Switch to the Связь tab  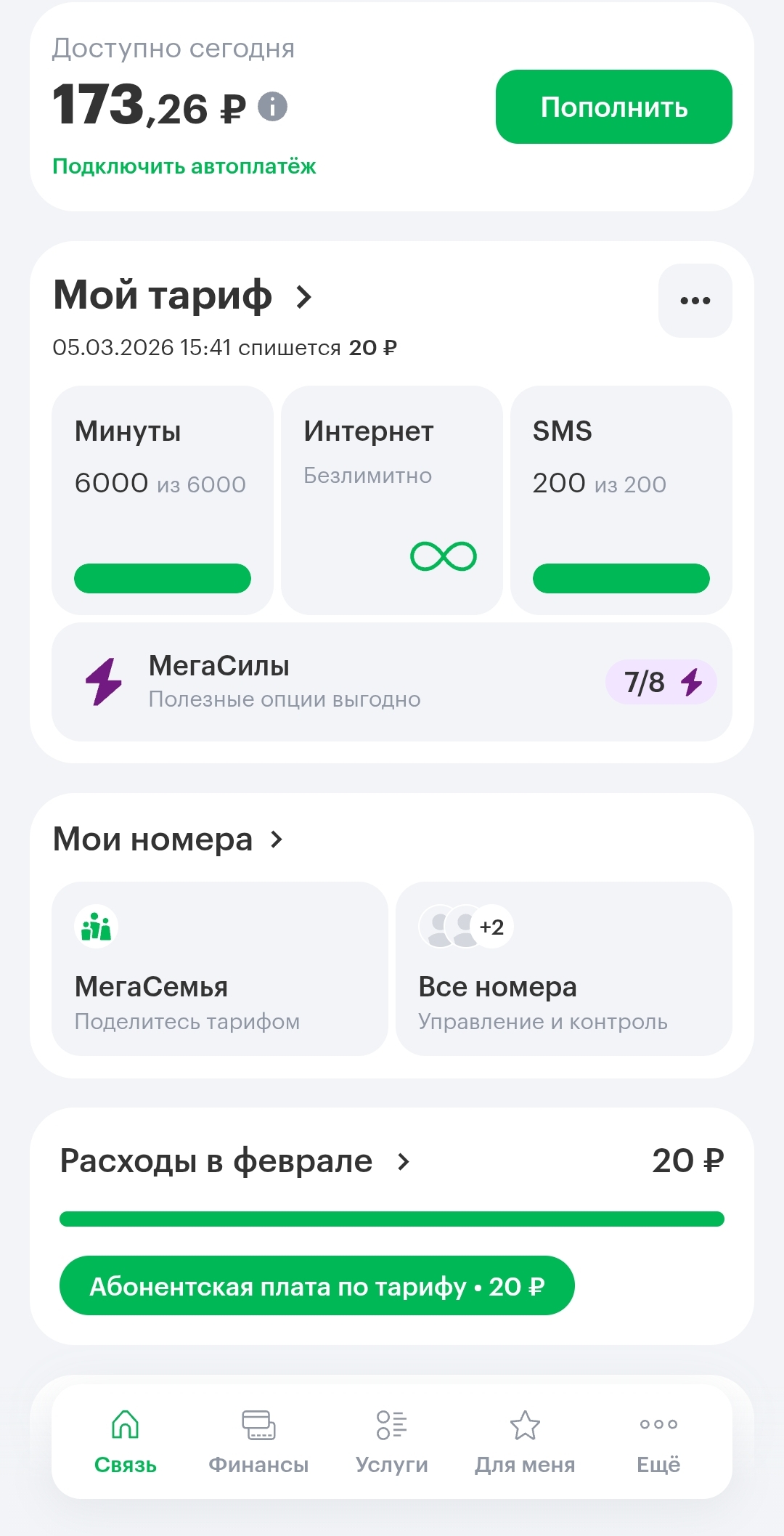pos(126,1442)
